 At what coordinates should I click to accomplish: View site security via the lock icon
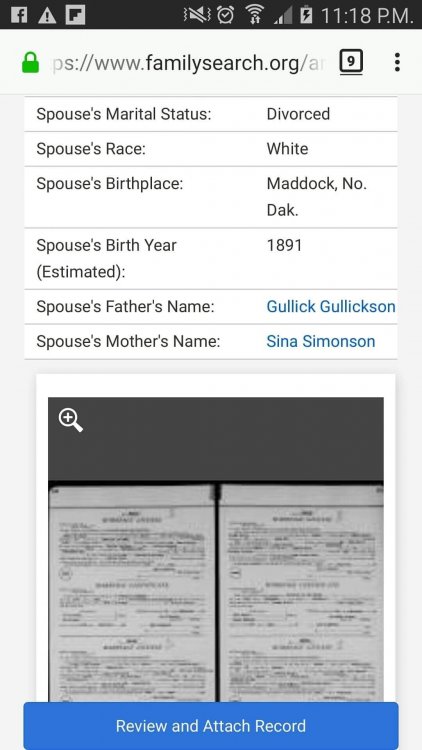pyautogui.click(x=31, y=63)
